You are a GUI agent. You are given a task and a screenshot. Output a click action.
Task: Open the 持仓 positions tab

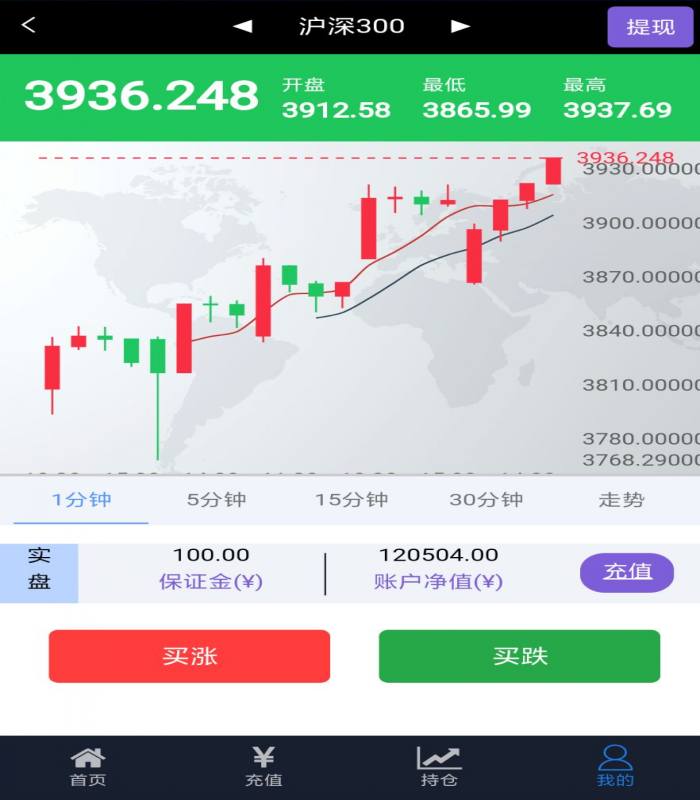pos(439,767)
